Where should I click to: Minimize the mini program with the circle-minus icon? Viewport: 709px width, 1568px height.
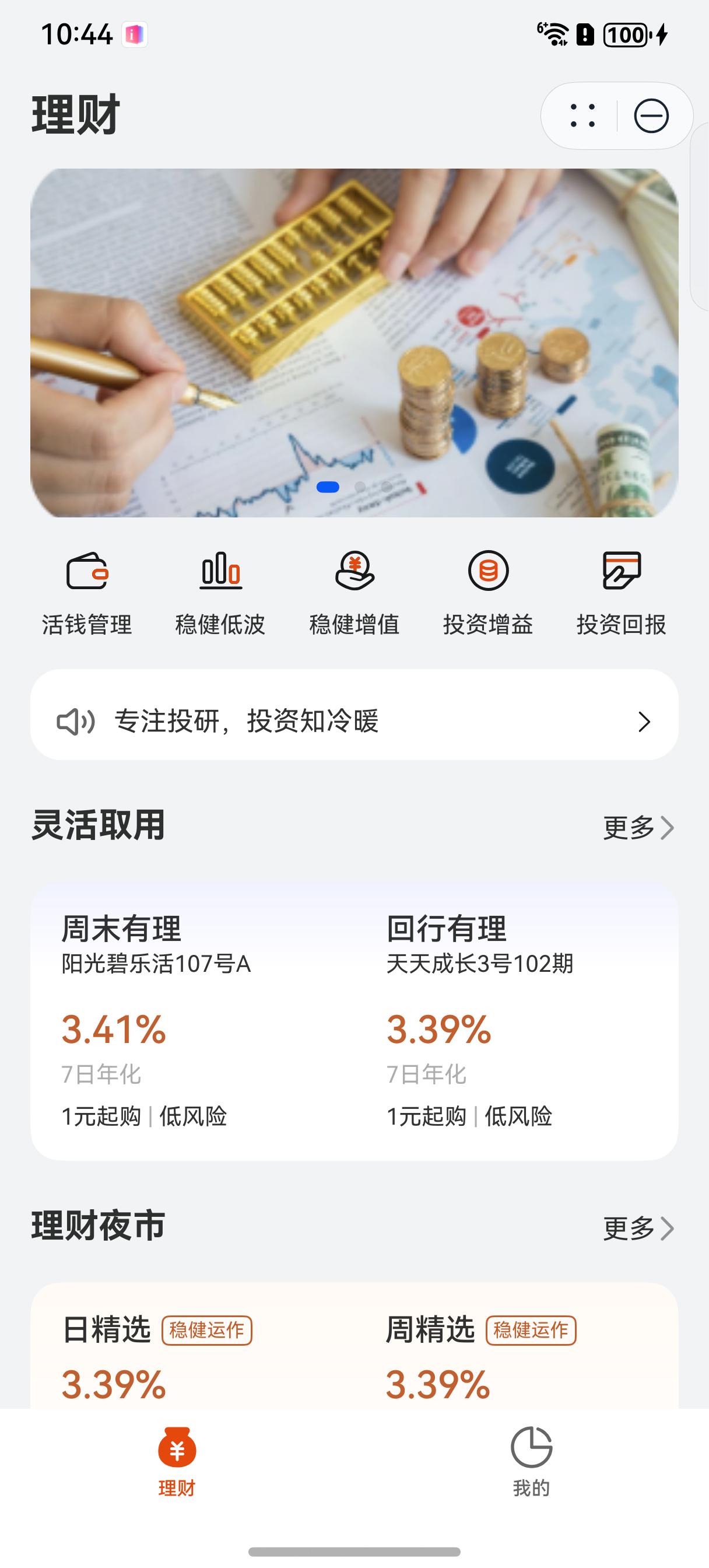click(x=651, y=116)
